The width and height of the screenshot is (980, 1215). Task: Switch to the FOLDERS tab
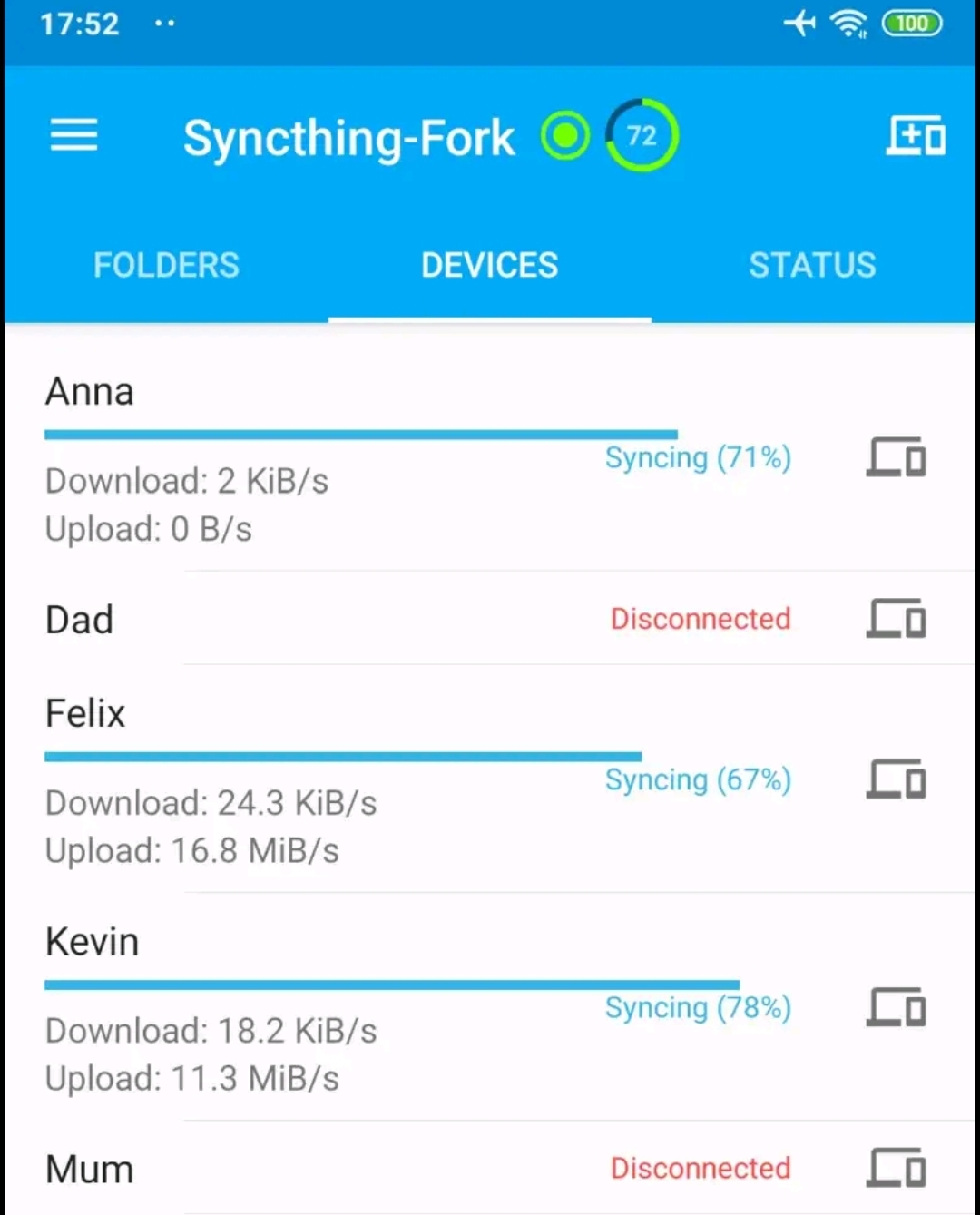166,265
